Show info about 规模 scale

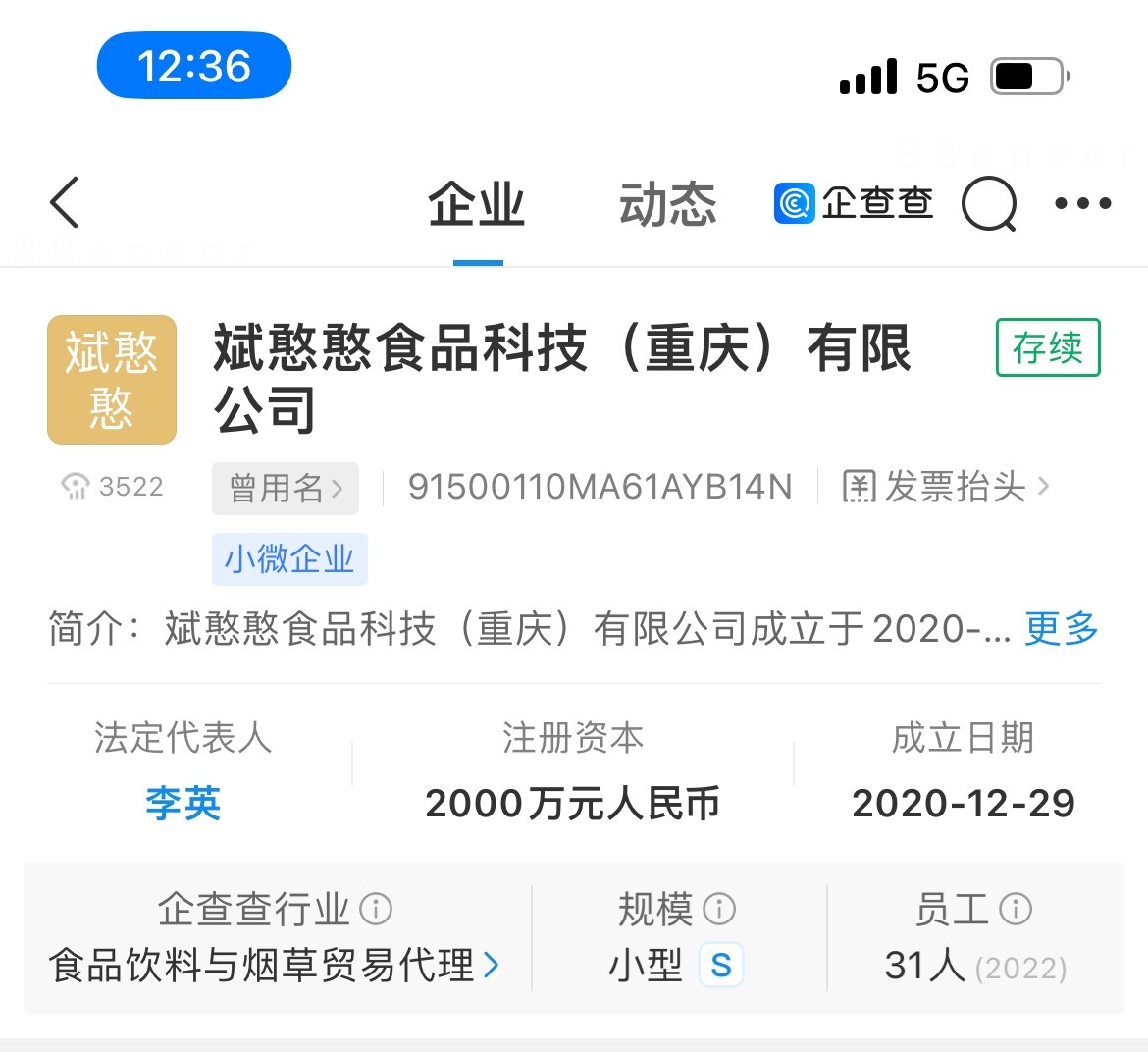[x=719, y=910]
